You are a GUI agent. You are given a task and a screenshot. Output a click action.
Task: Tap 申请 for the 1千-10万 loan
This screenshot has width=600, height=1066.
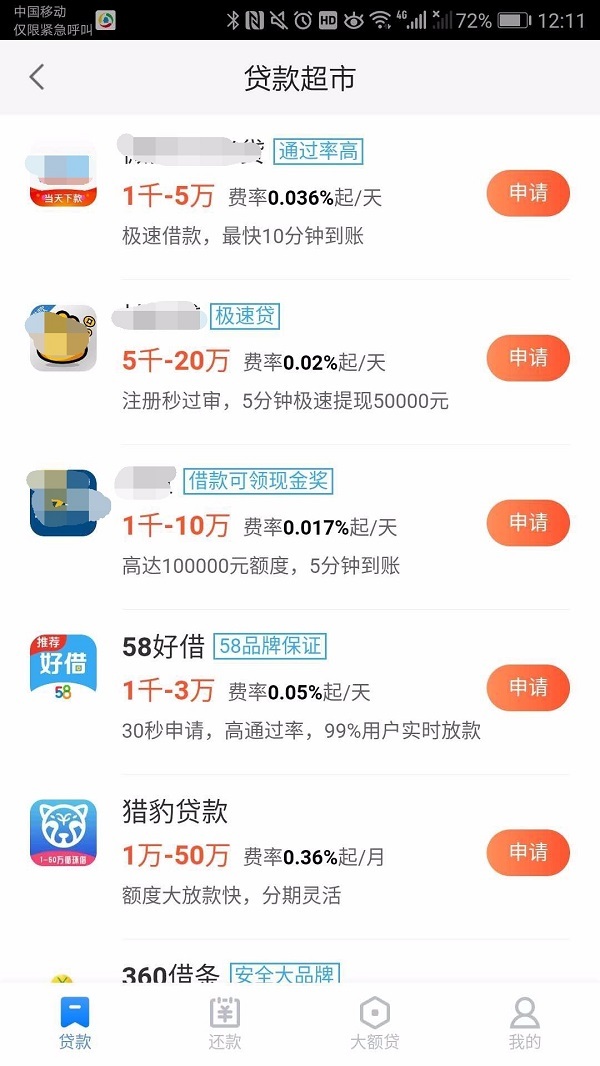[528, 523]
